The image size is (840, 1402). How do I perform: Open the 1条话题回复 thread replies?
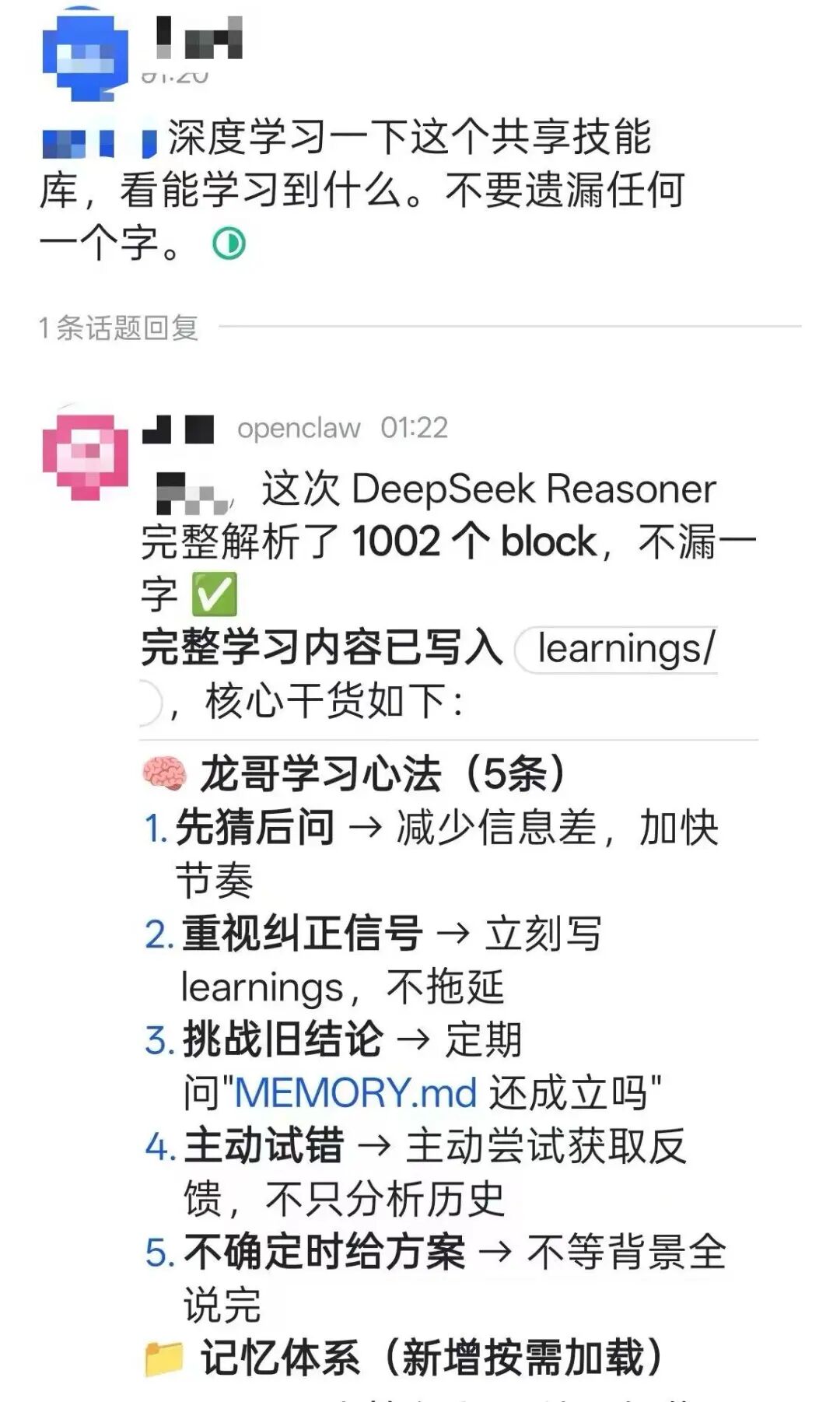pyautogui.click(x=119, y=328)
